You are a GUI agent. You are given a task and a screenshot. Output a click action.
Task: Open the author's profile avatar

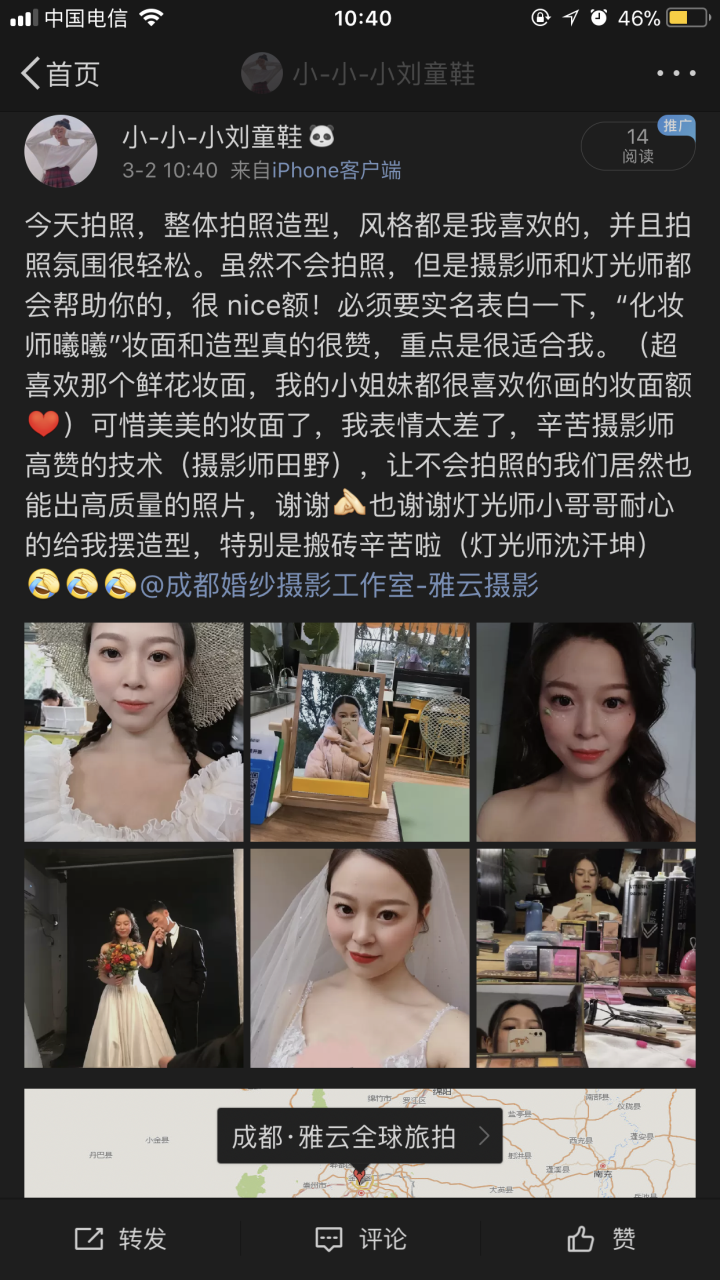(x=61, y=151)
